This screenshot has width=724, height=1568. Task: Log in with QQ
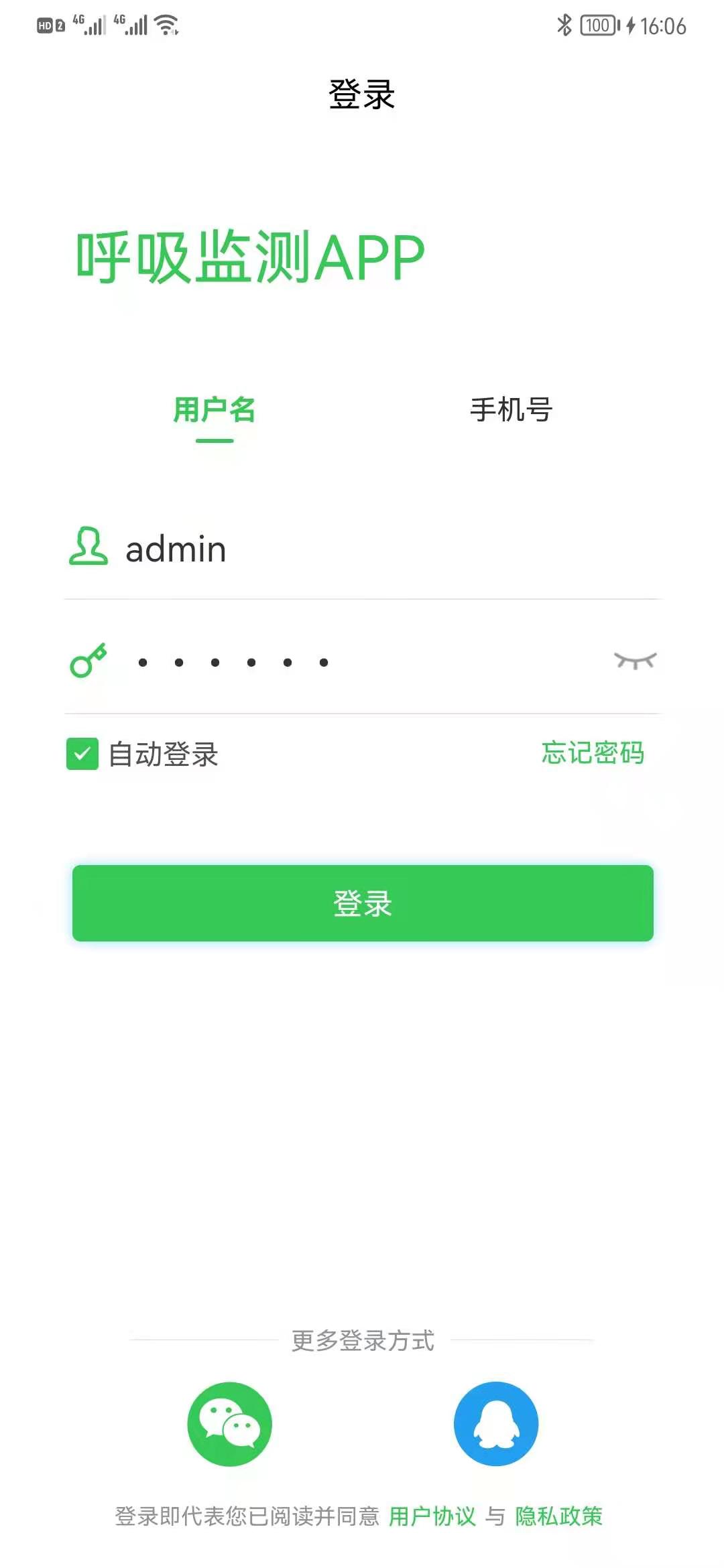(496, 1424)
